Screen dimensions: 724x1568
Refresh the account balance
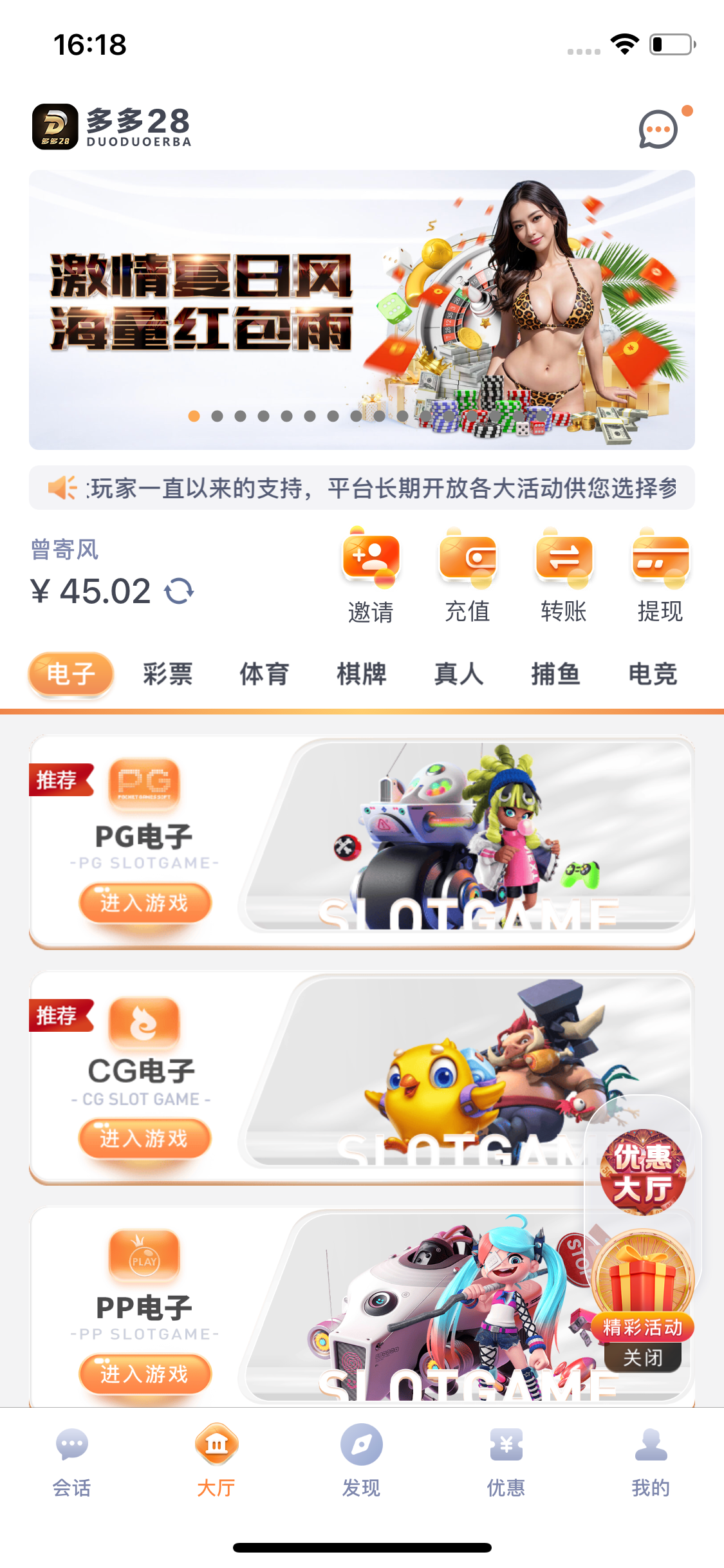click(x=179, y=591)
